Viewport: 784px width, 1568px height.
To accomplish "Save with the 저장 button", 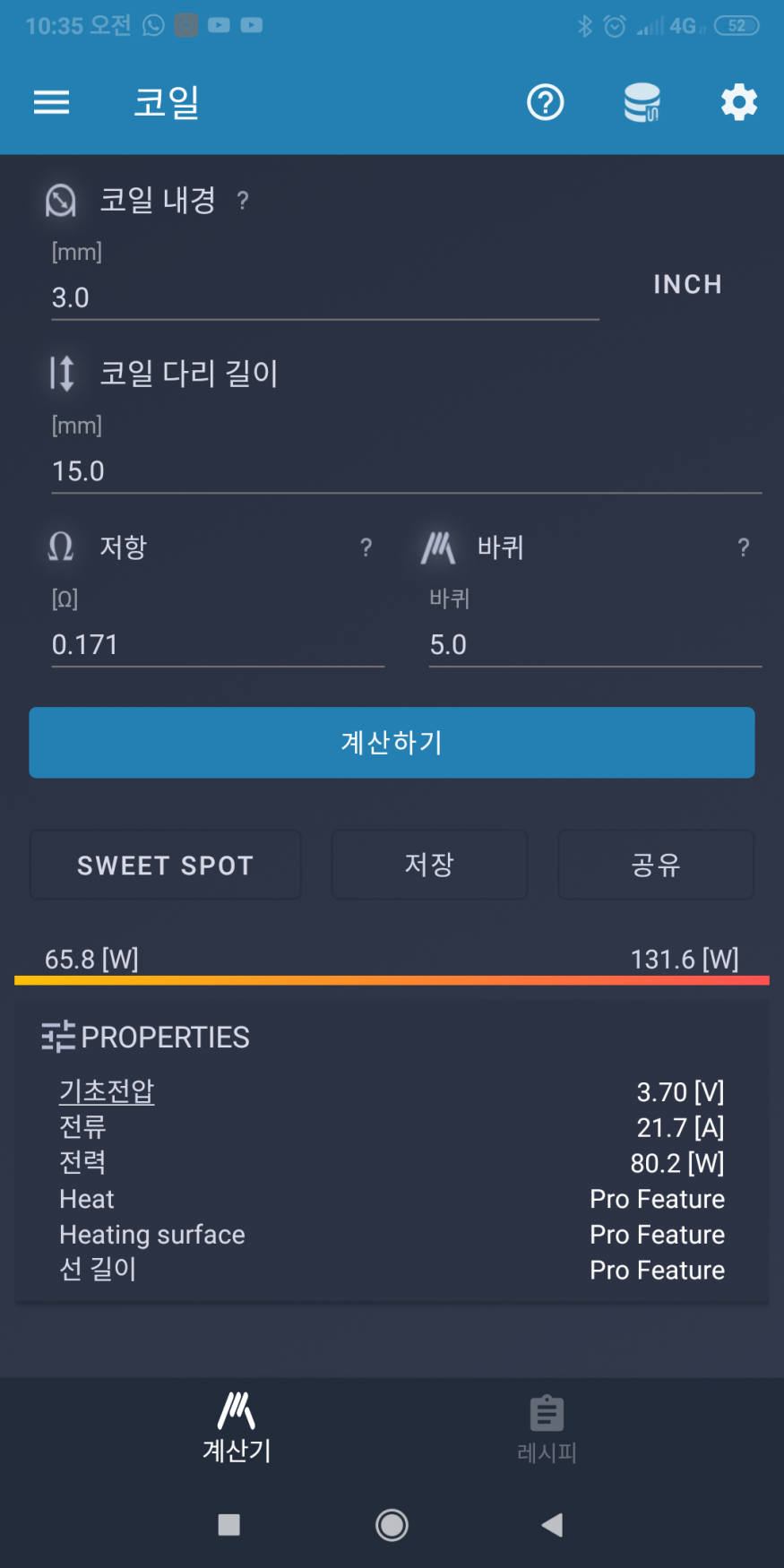I will click(429, 865).
